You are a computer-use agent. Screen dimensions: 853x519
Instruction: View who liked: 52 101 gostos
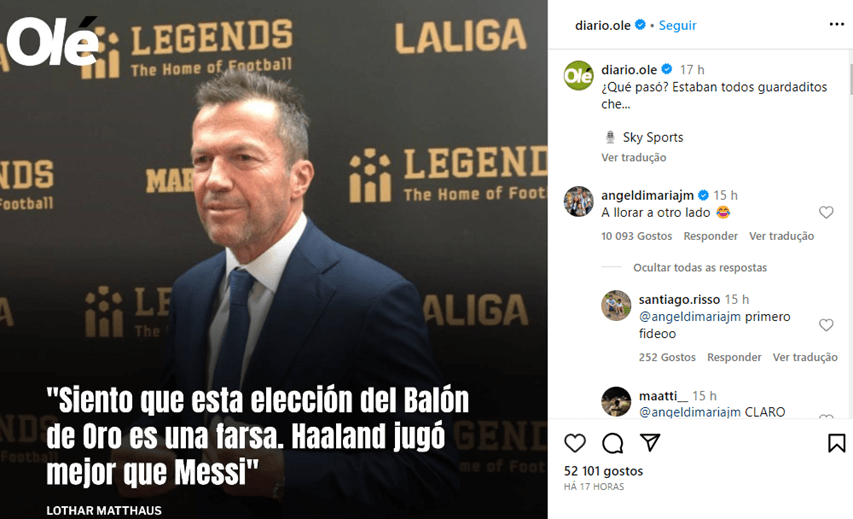click(x=604, y=471)
